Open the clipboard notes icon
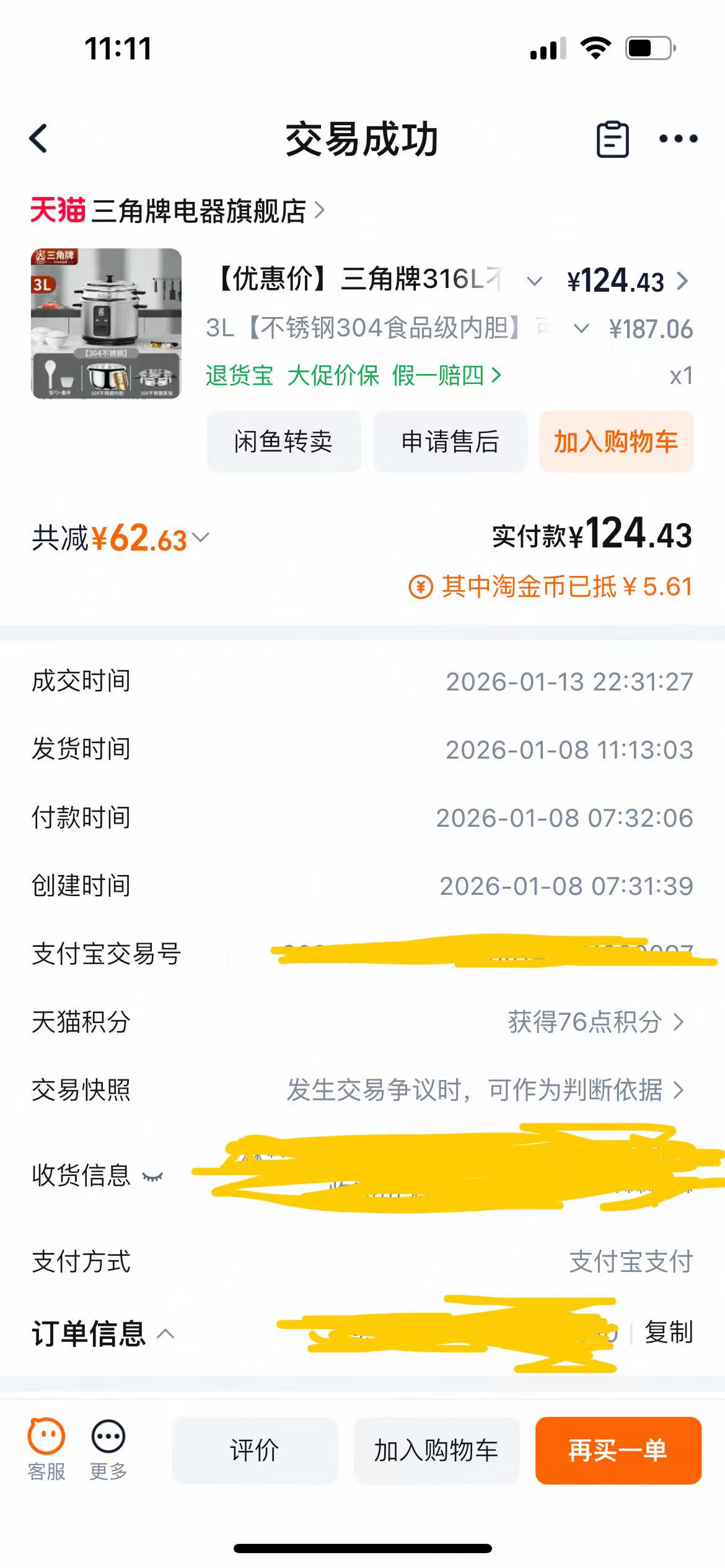Viewport: 725px width, 1568px height. (612, 139)
